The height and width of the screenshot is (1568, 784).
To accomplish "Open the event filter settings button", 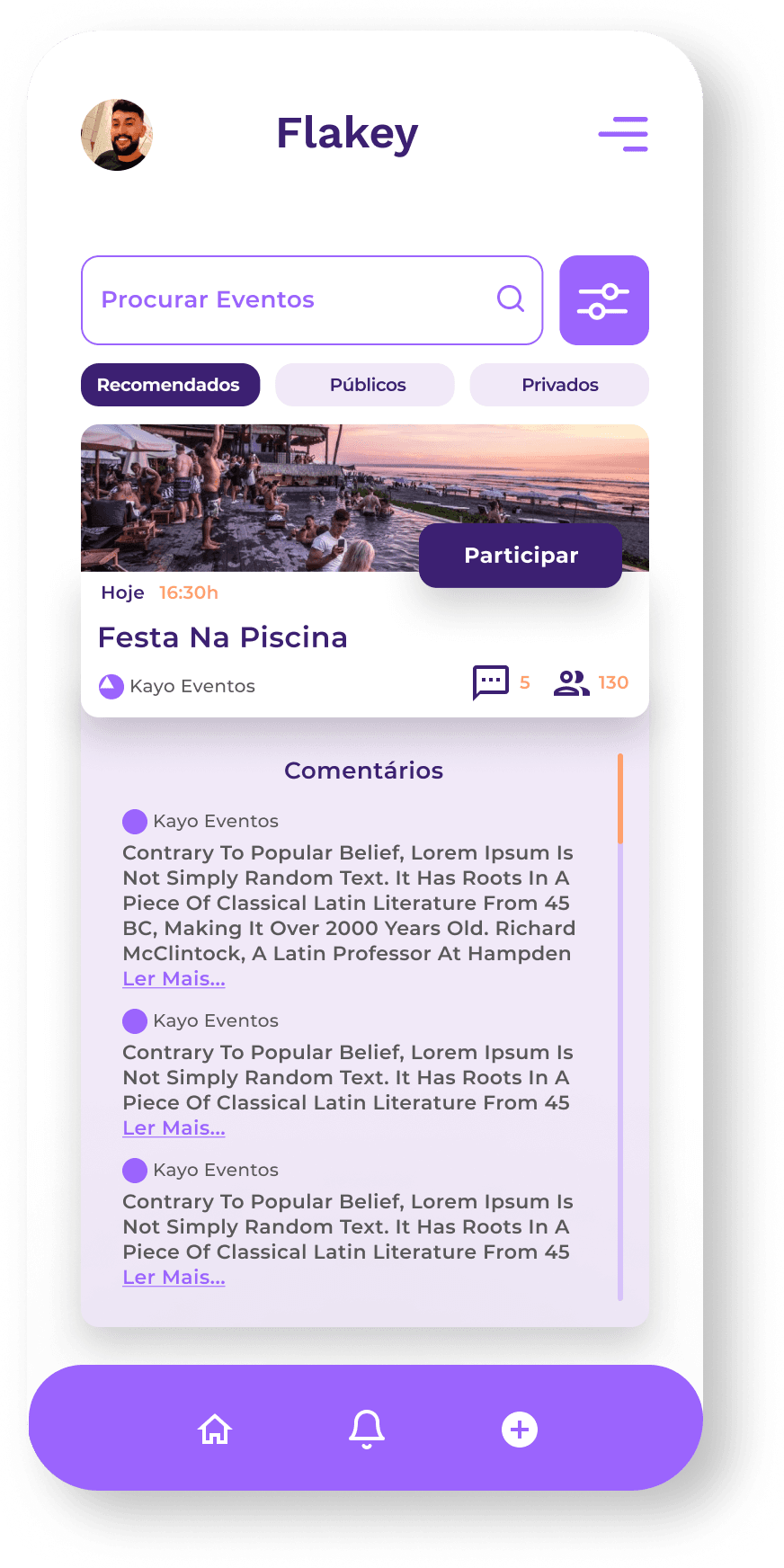I will 603,300.
